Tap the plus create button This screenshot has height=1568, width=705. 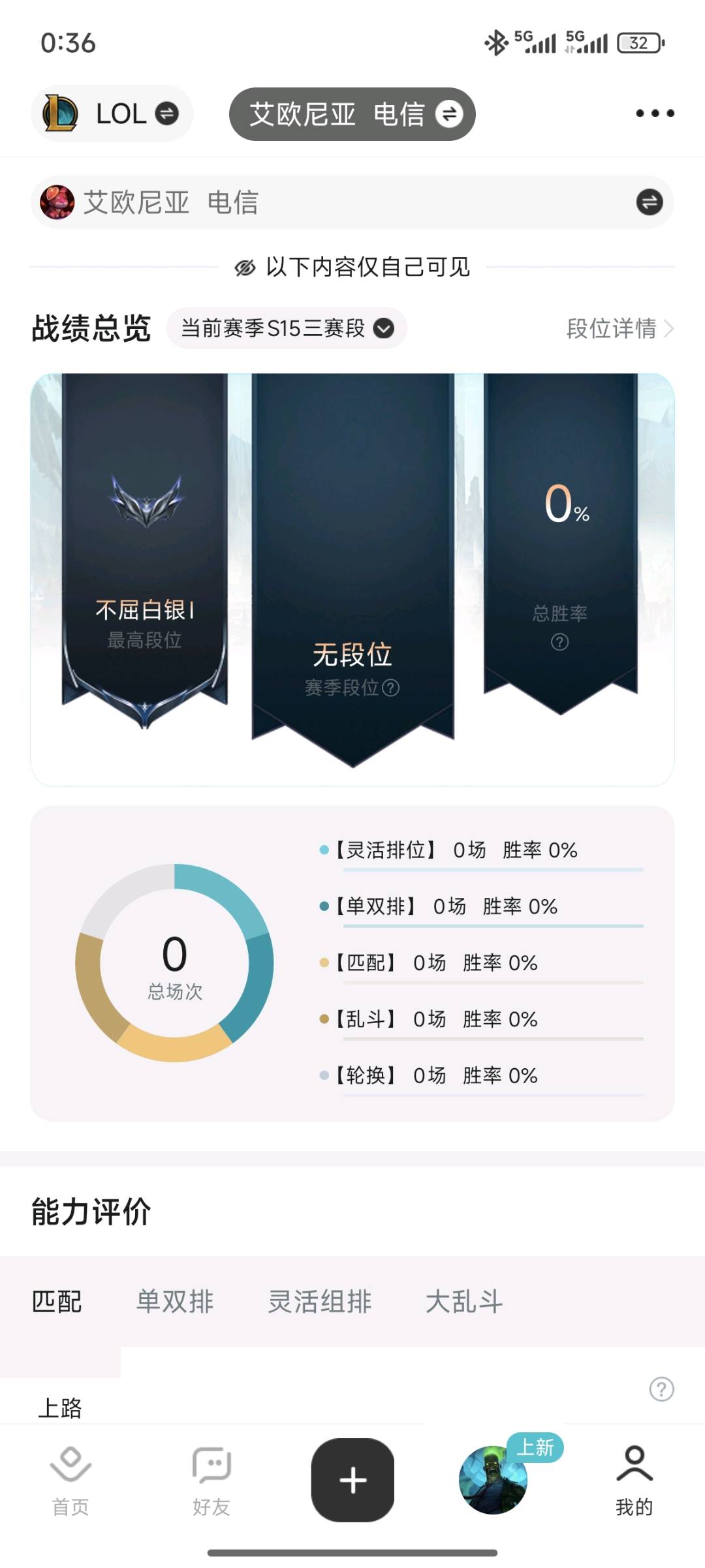(352, 1480)
